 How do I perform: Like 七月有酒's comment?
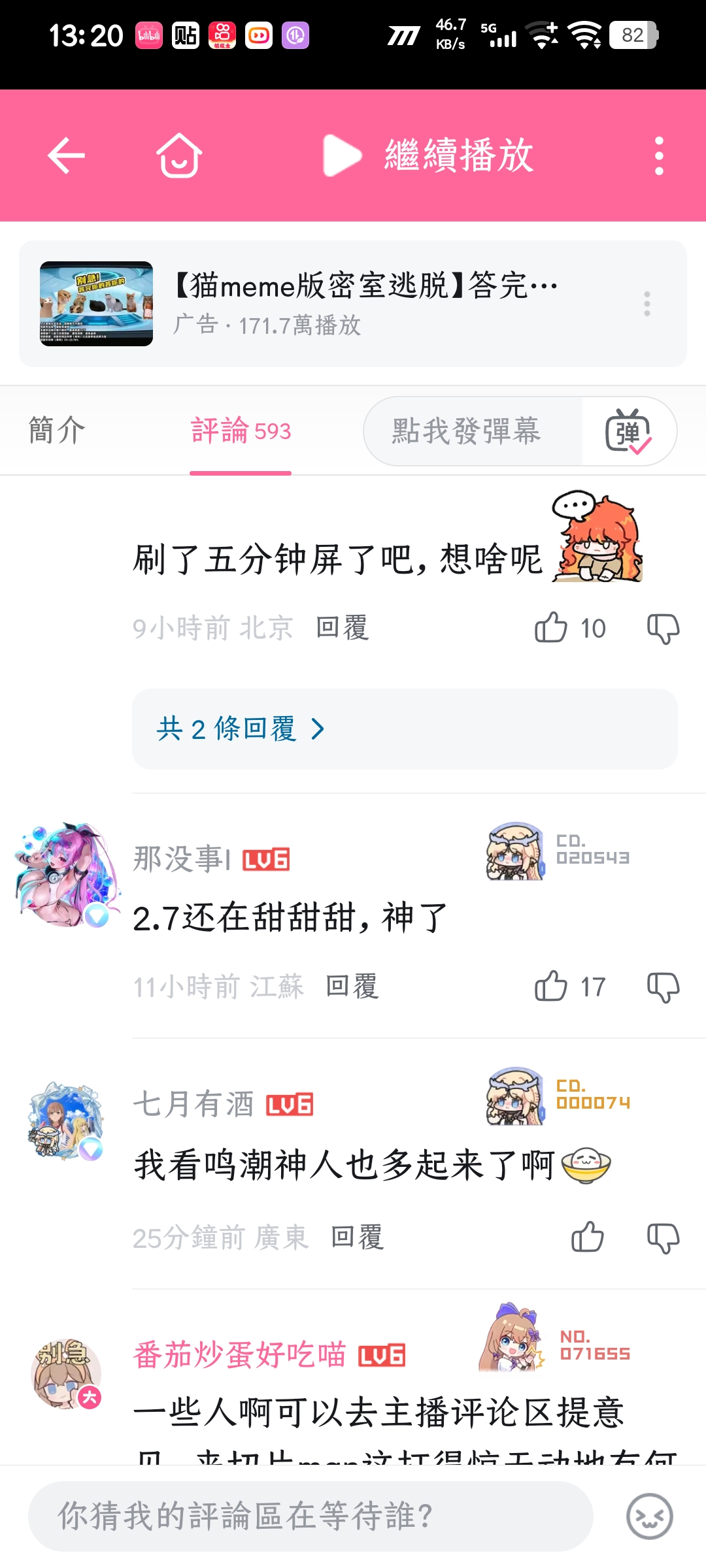[587, 1237]
